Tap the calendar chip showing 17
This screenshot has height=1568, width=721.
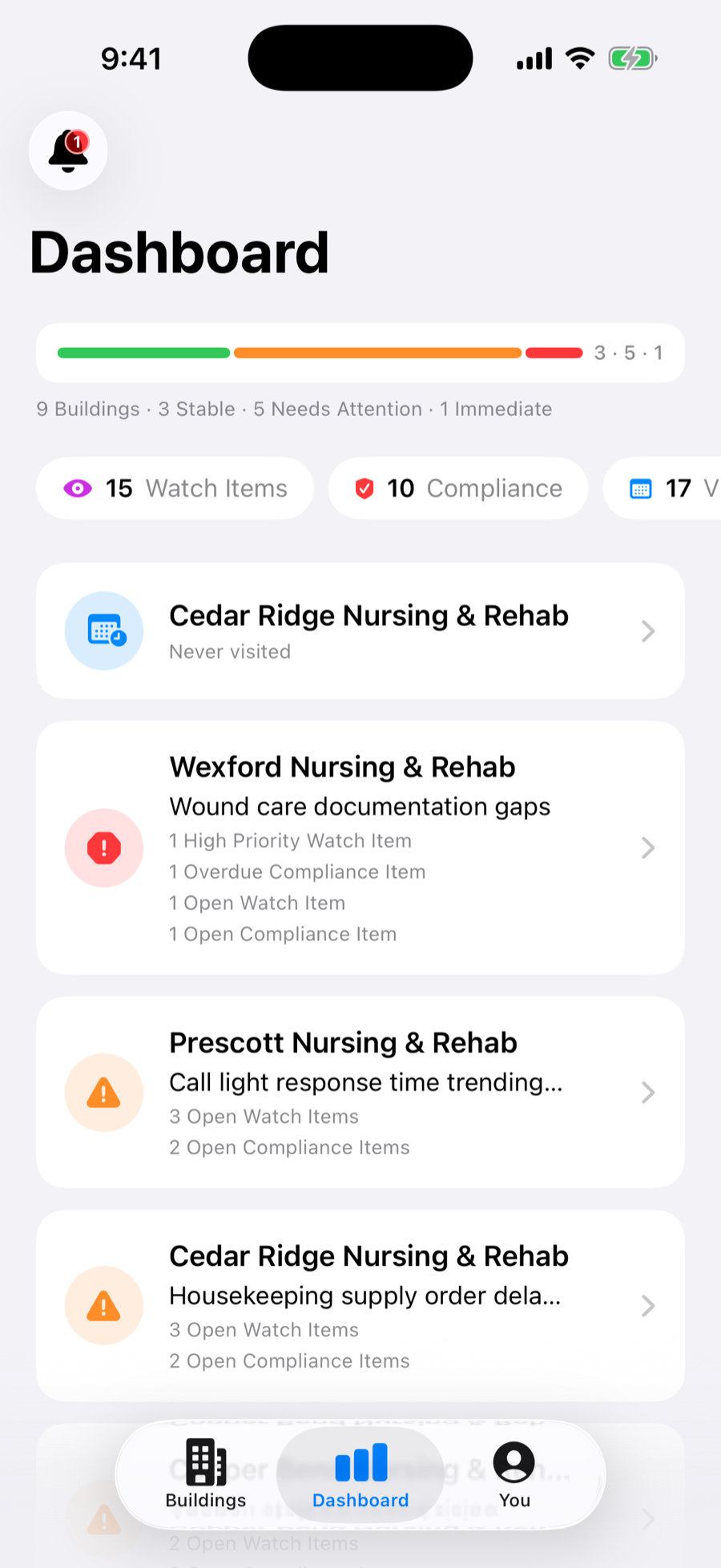coord(663,488)
